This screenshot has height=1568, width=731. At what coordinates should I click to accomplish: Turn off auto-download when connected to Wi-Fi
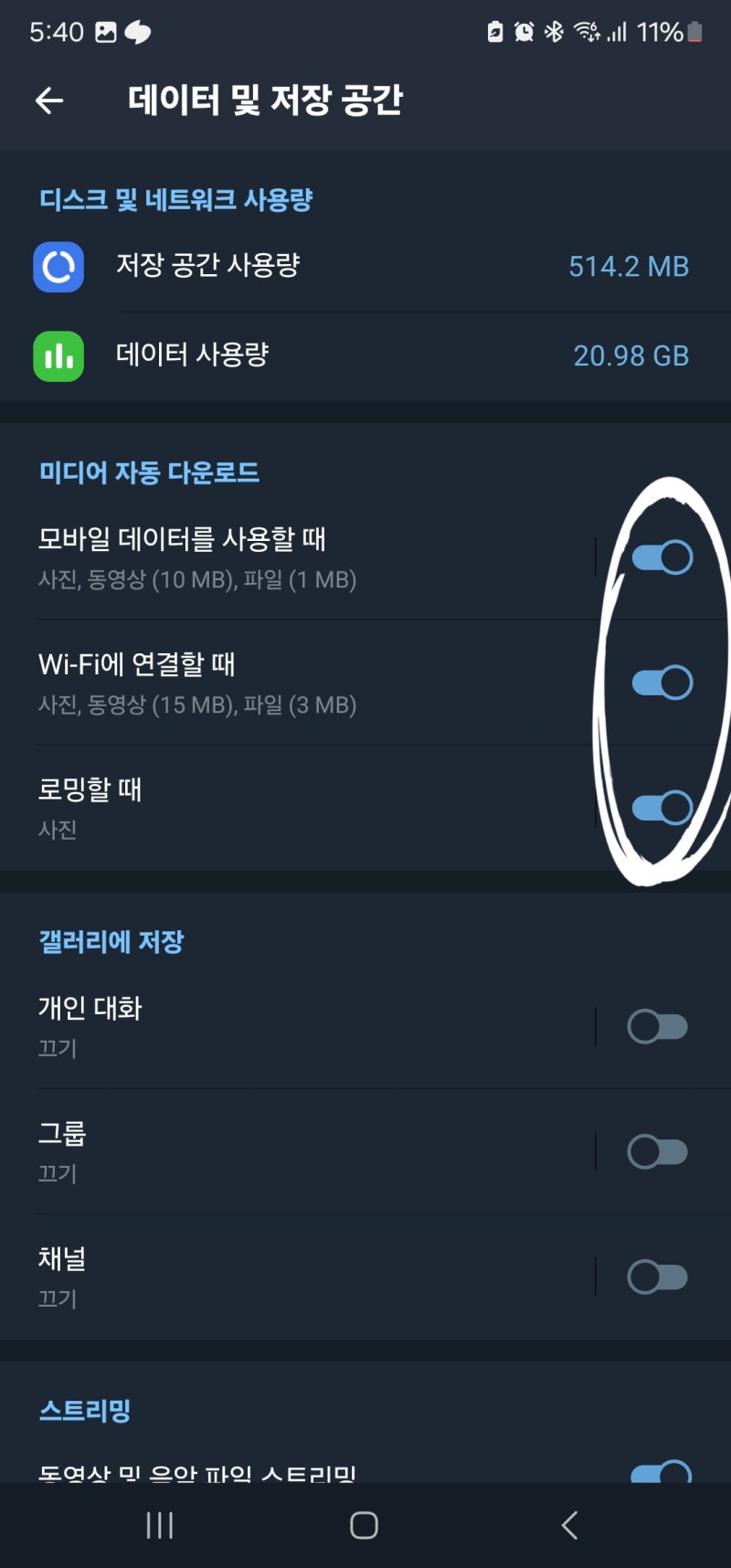tap(662, 681)
